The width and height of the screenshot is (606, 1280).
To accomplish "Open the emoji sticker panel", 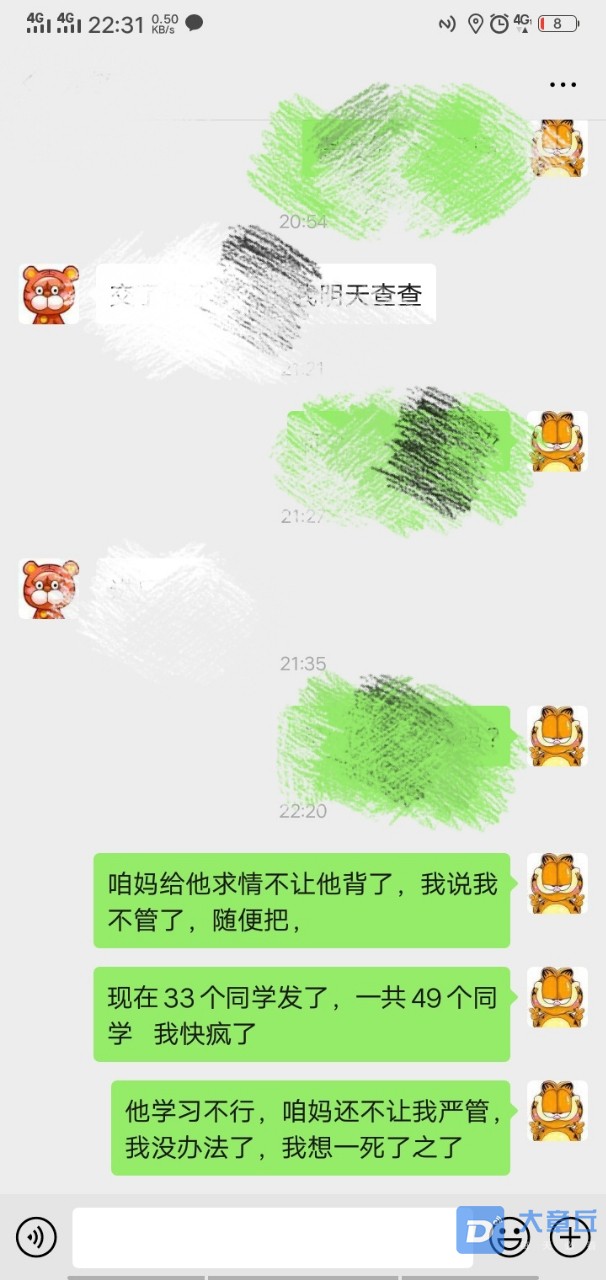I will 511,1238.
